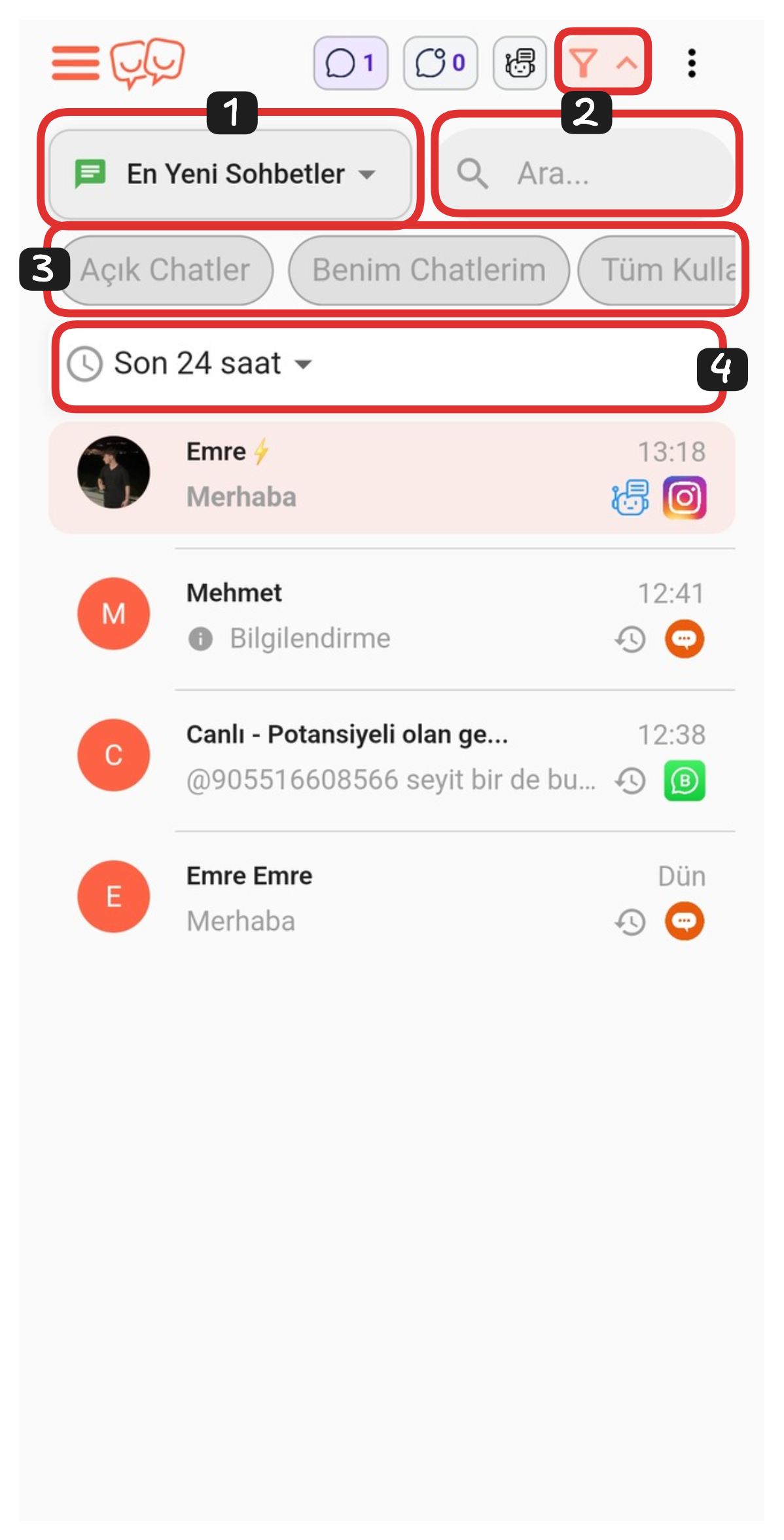Viewport: 784px width, 1540px height.
Task: Open the hamburger drawer menu
Action: coord(75,63)
